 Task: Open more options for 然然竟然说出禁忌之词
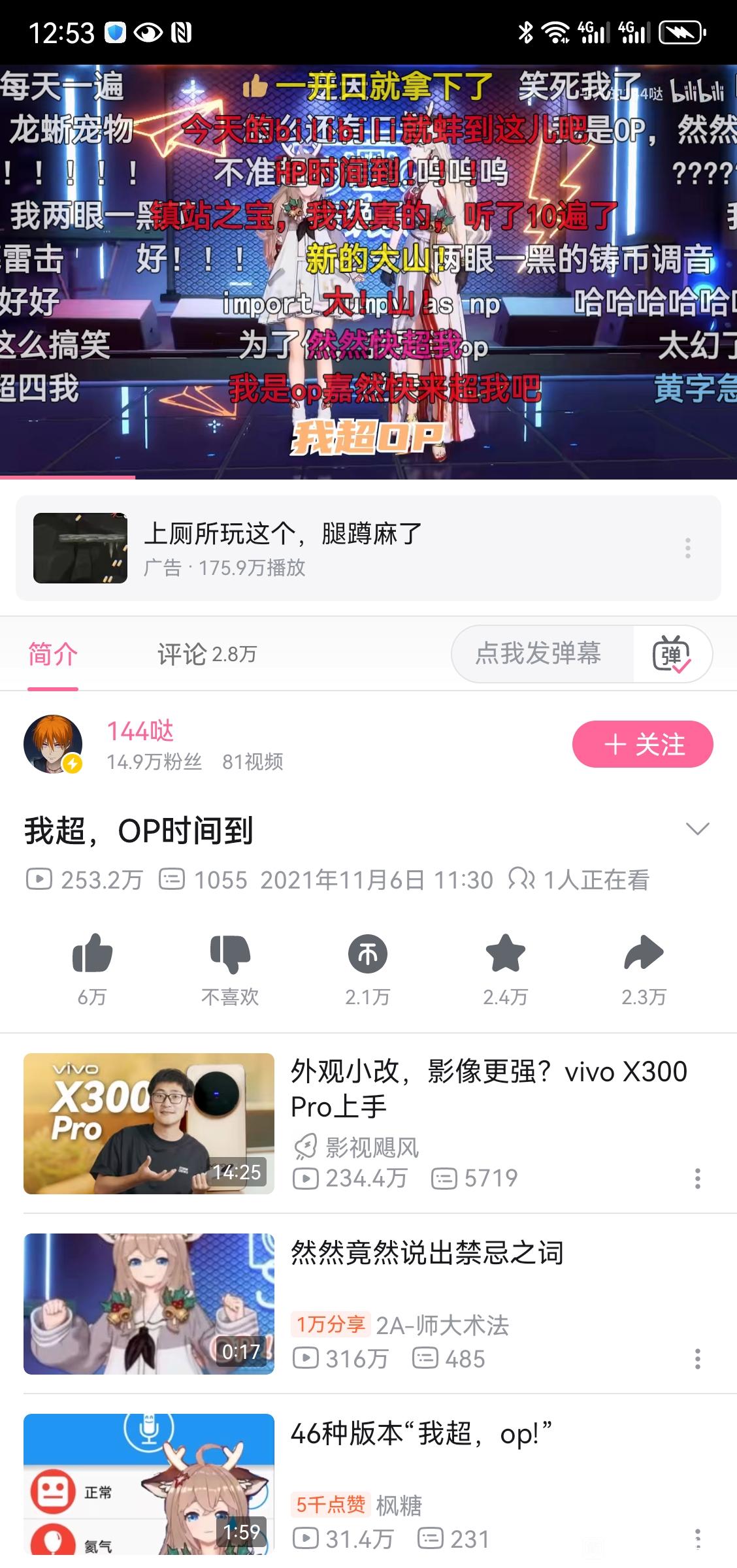(x=697, y=1359)
